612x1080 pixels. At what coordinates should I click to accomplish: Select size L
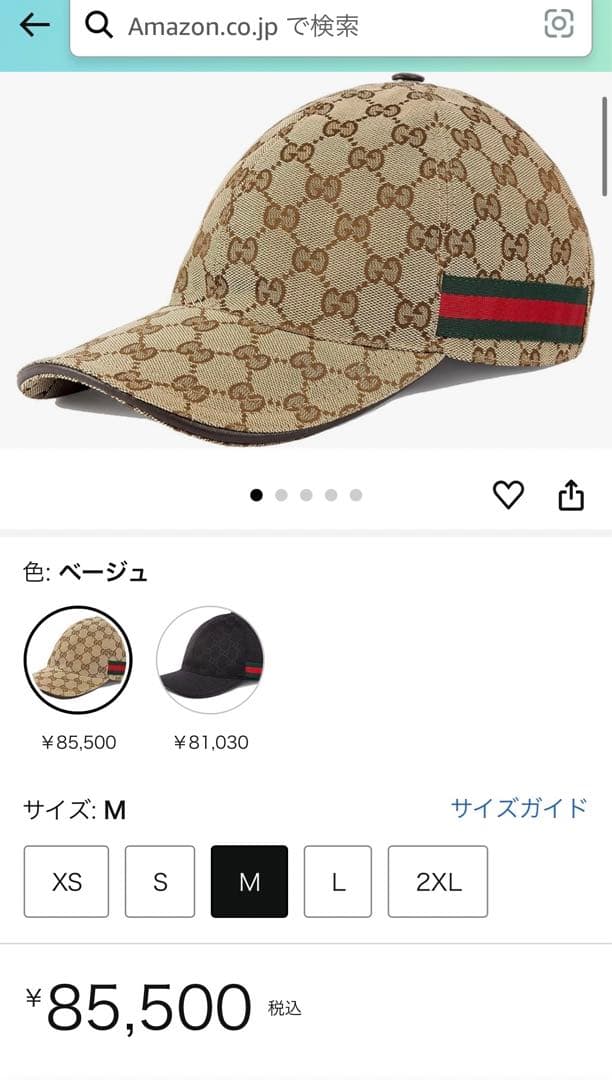coord(338,882)
